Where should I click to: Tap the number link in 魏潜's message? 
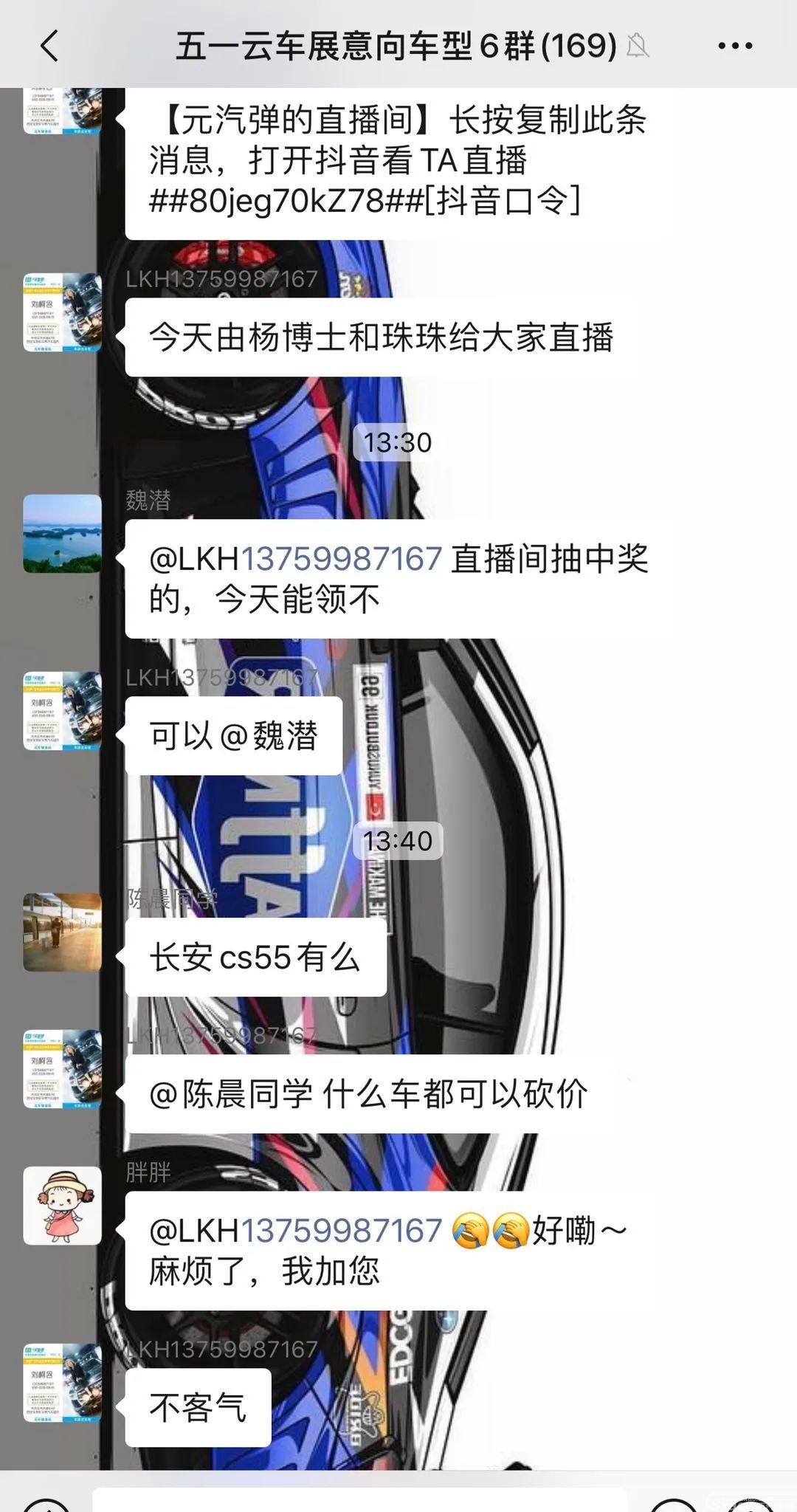tap(341, 558)
